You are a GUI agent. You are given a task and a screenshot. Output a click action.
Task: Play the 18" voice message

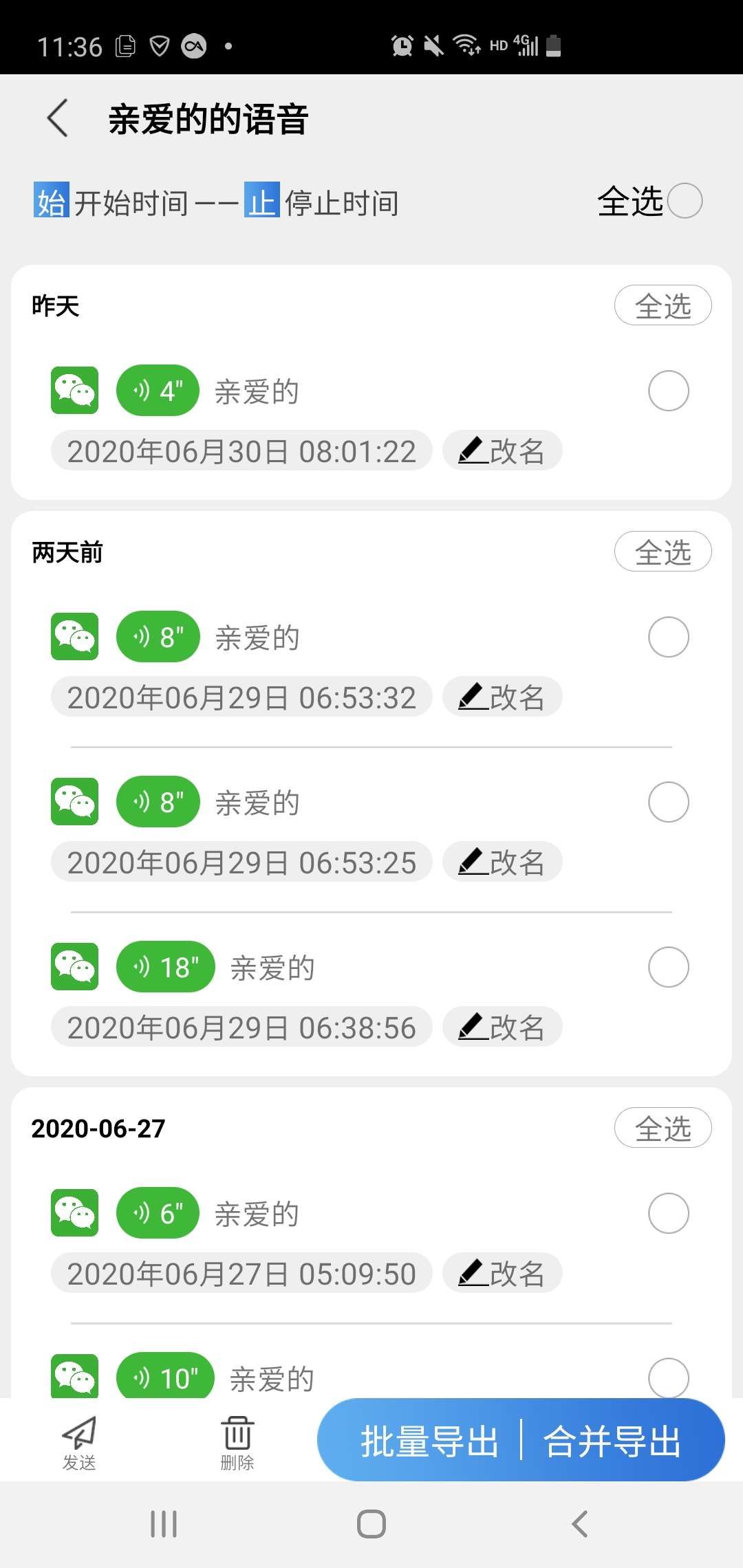(x=165, y=967)
